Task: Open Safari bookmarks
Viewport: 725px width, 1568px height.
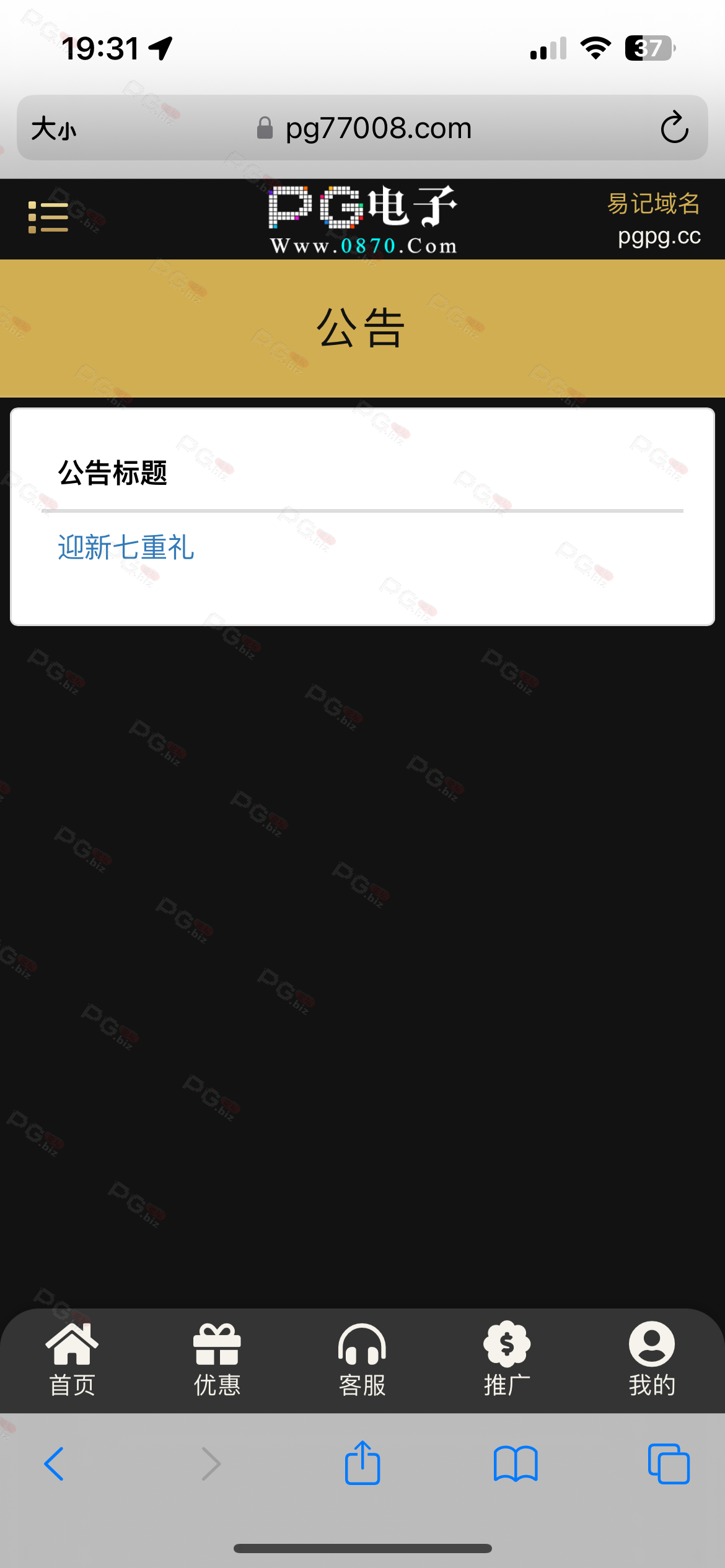Action: coord(516,1464)
